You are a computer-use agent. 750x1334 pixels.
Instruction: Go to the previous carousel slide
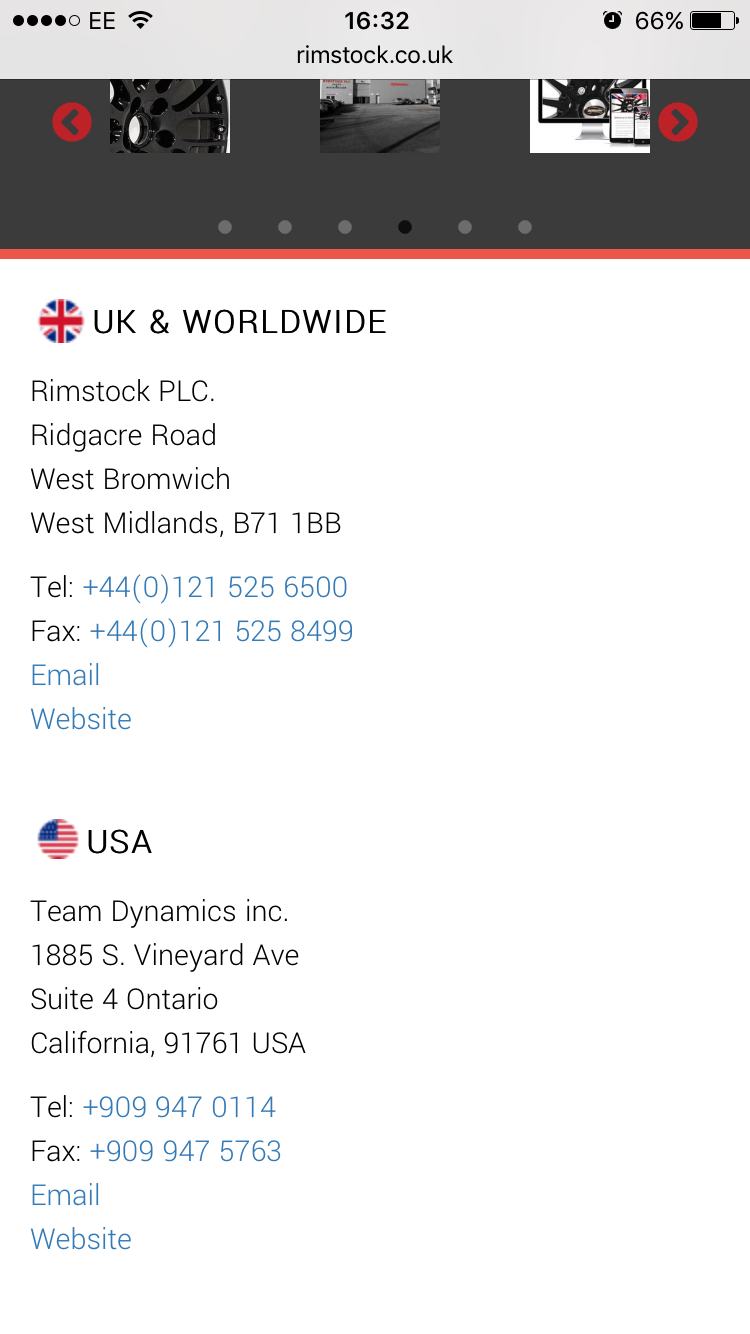(x=72, y=122)
